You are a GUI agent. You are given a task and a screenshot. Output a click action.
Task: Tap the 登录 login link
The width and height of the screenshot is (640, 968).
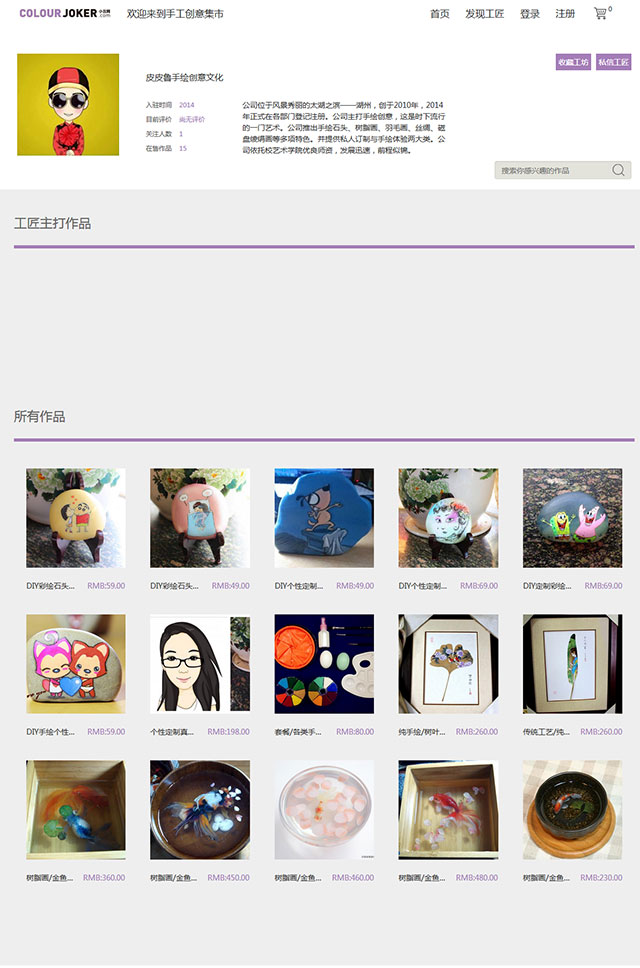530,14
